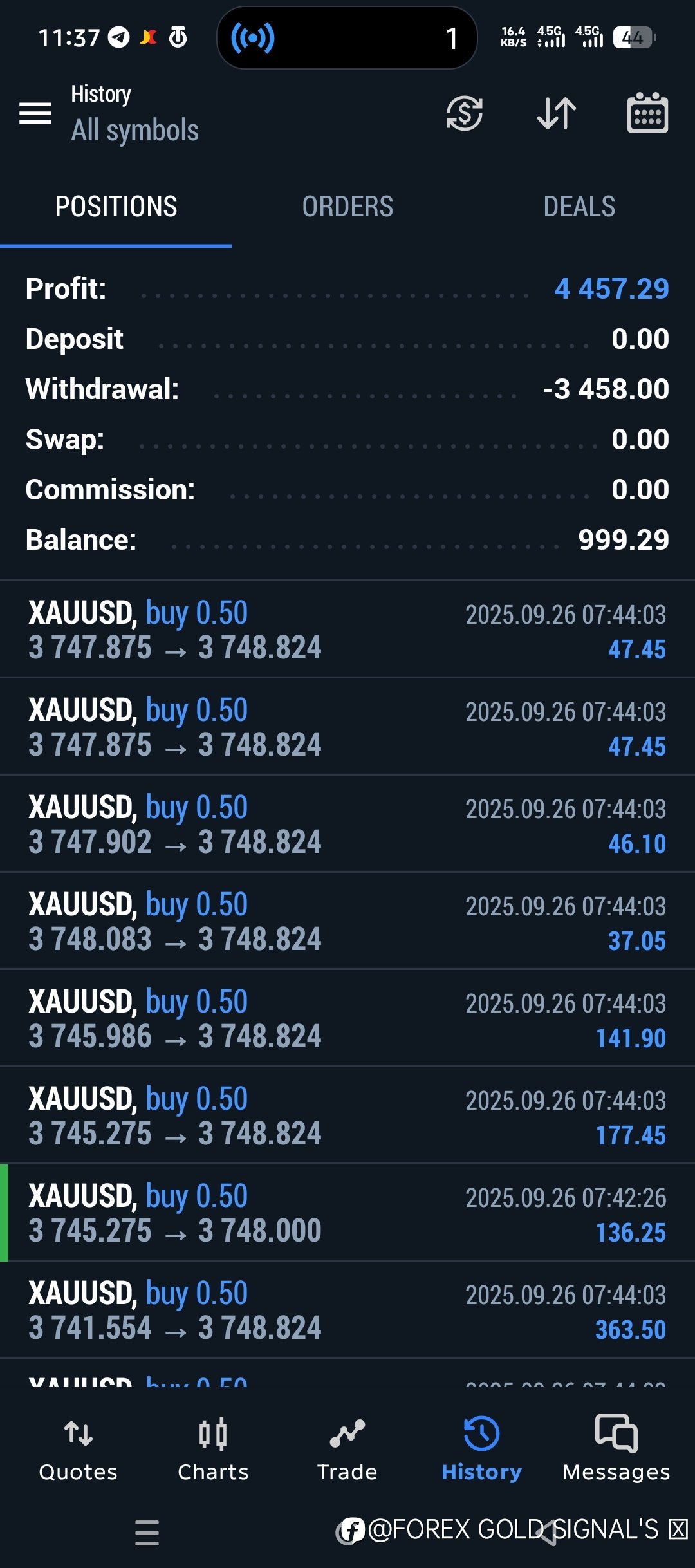Switch to the ORDERS tab

(347, 207)
